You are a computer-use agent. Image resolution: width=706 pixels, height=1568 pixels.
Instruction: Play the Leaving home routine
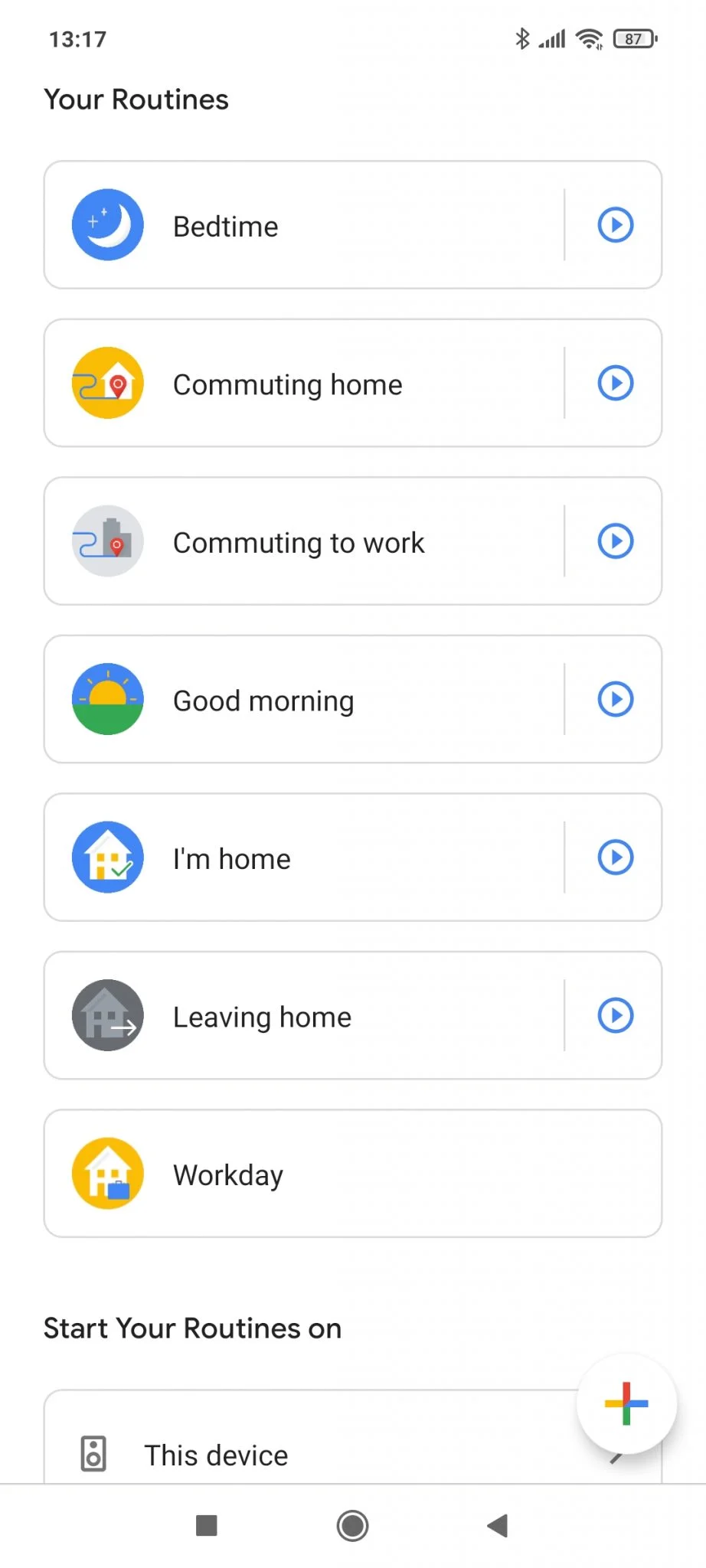point(615,1015)
